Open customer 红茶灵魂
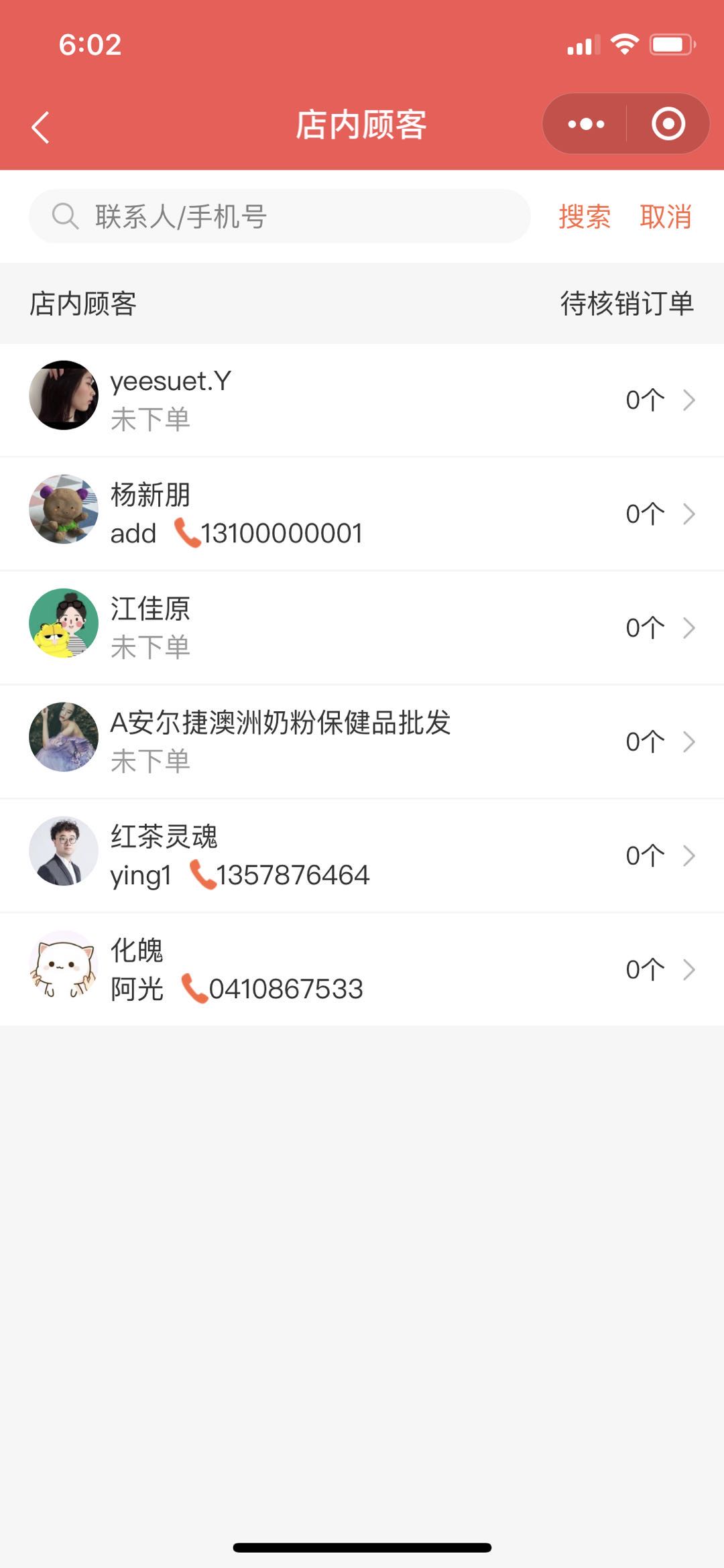 pos(362,856)
